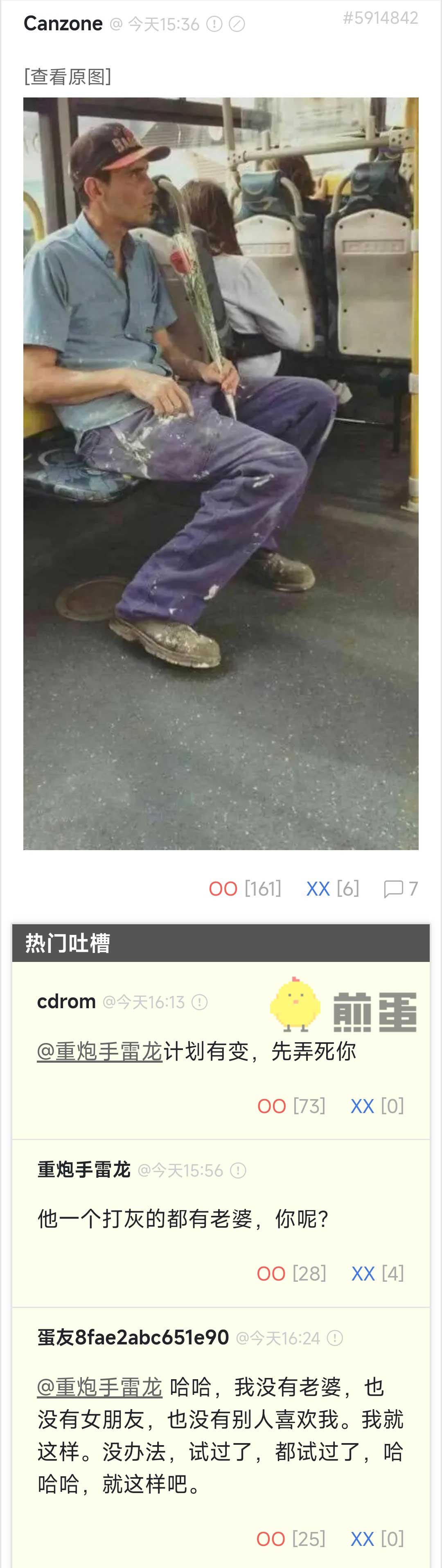Open the bus passenger photo in the post
This screenshot has height=1568, width=442.
(221, 473)
